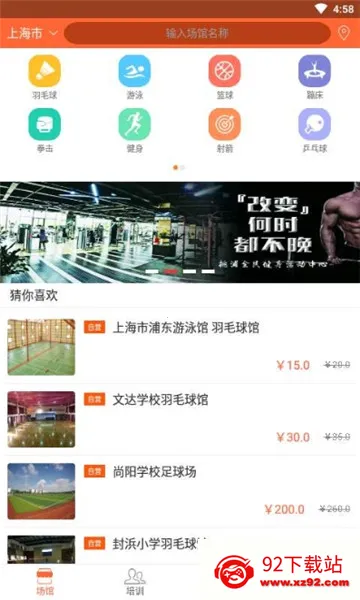
Task: Choose the 射箭 archery category
Action: point(225,131)
